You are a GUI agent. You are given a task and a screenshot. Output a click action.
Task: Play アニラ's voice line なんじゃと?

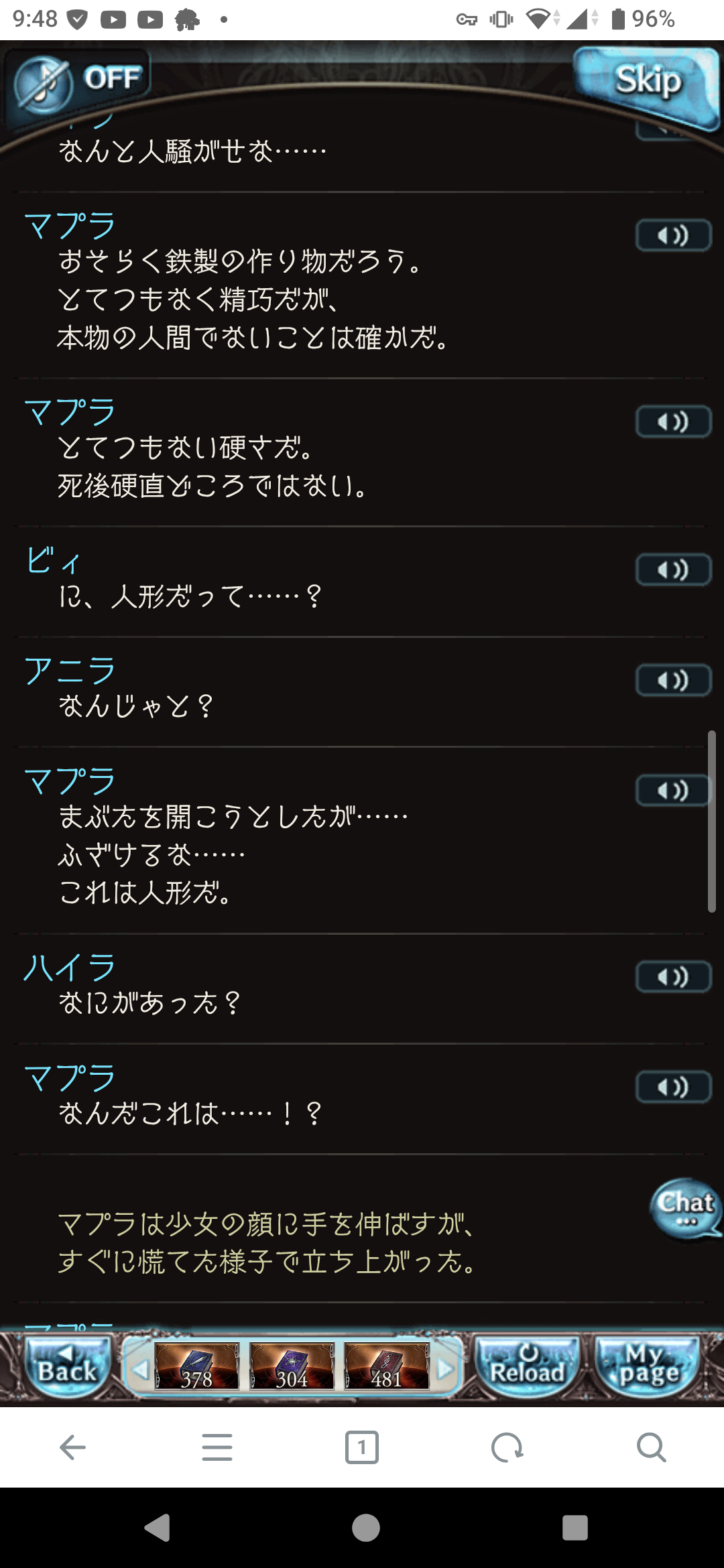[672, 681]
